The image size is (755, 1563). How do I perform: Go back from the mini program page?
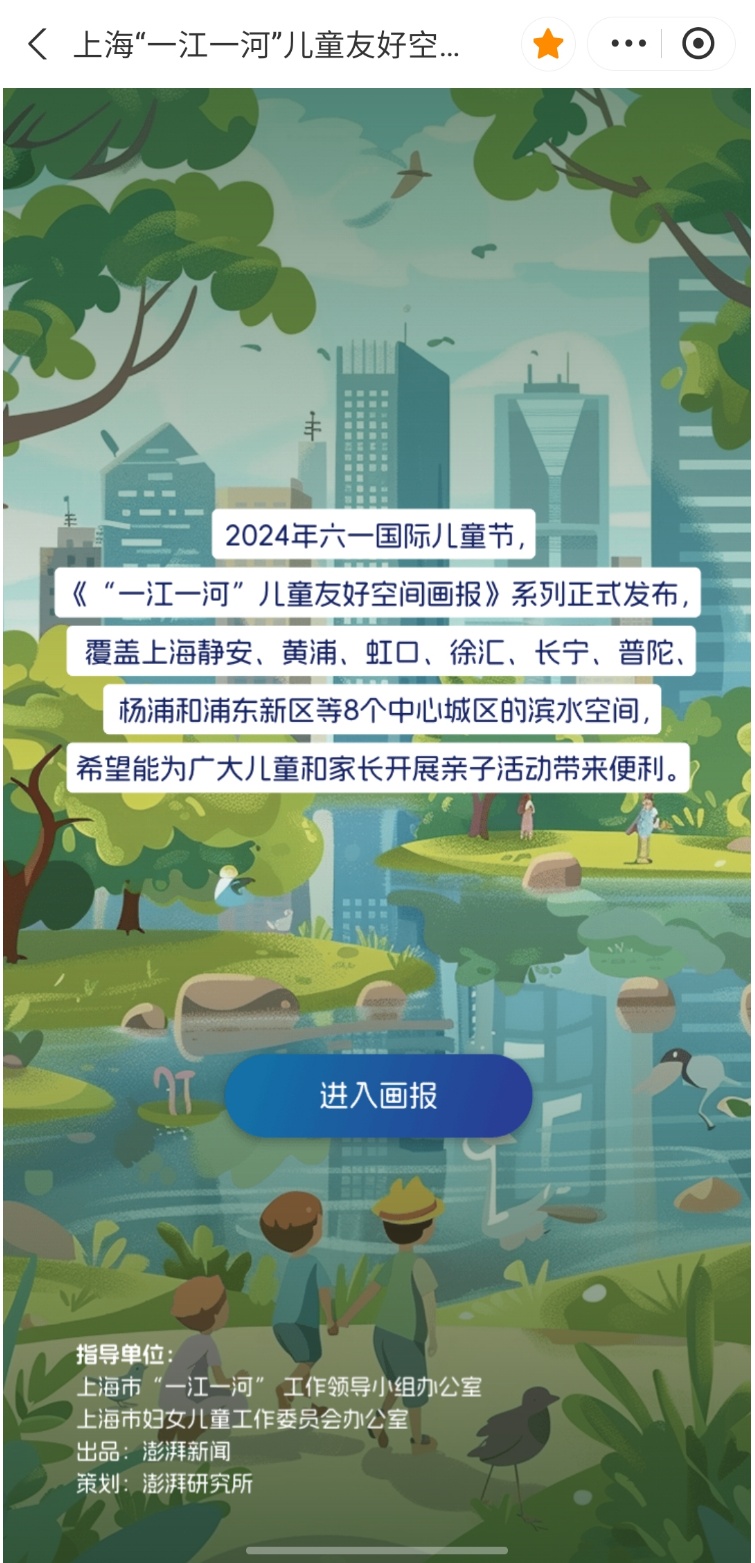[37, 44]
